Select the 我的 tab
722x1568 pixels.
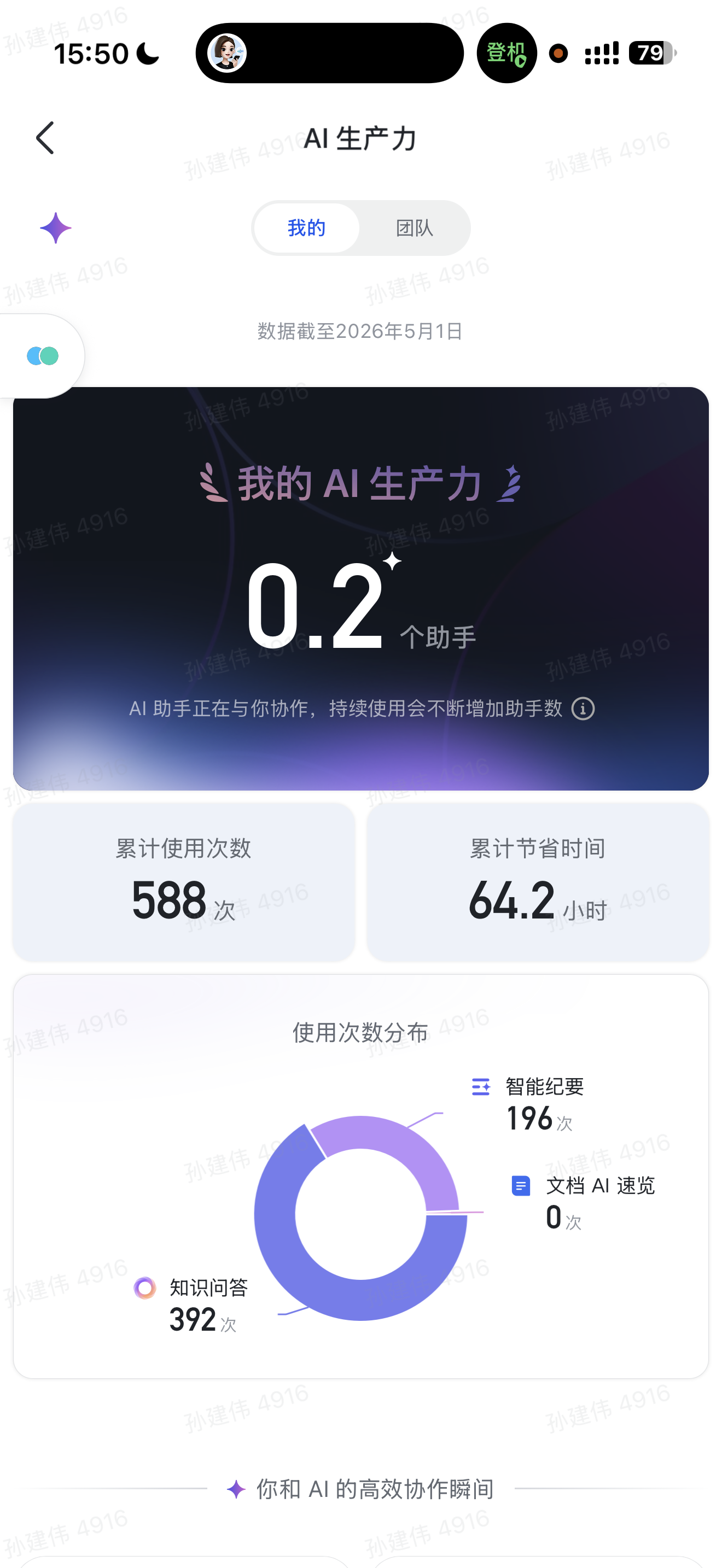(306, 229)
